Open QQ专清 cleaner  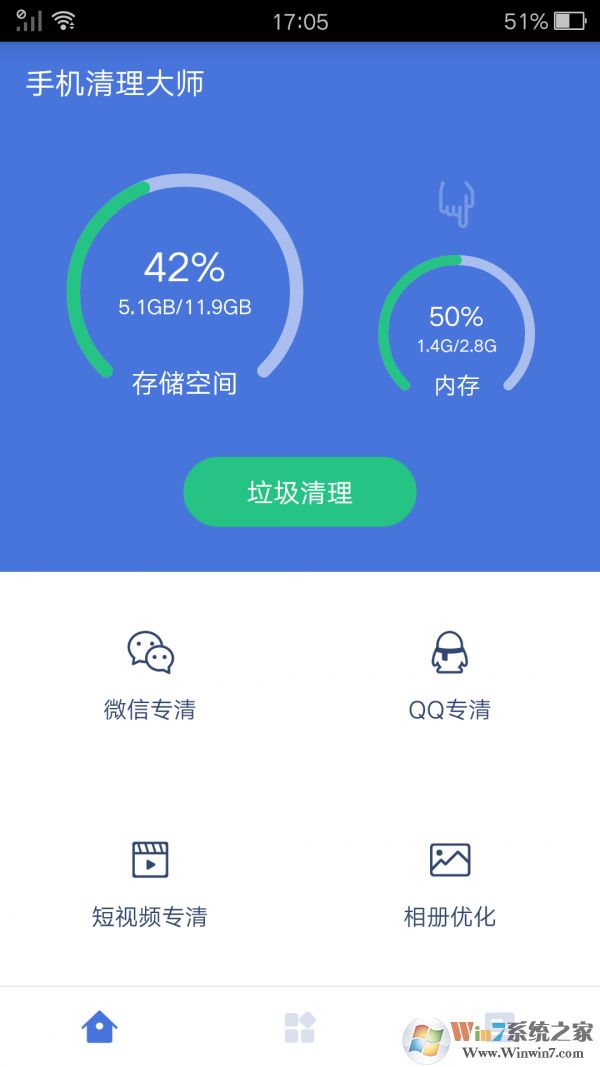[x=449, y=675]
